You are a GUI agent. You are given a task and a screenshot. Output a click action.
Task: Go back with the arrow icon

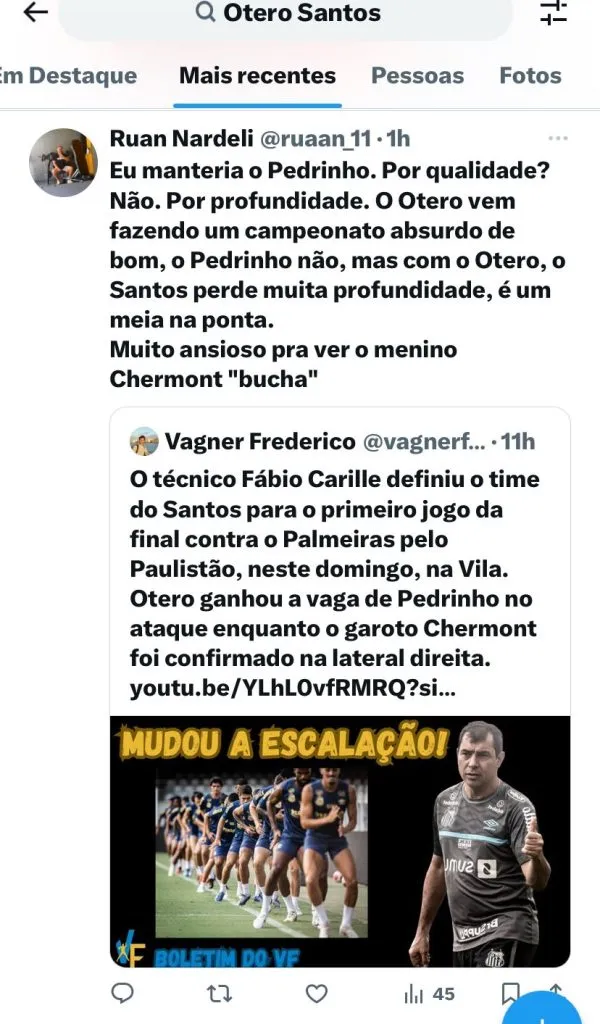tap(36, 13)
